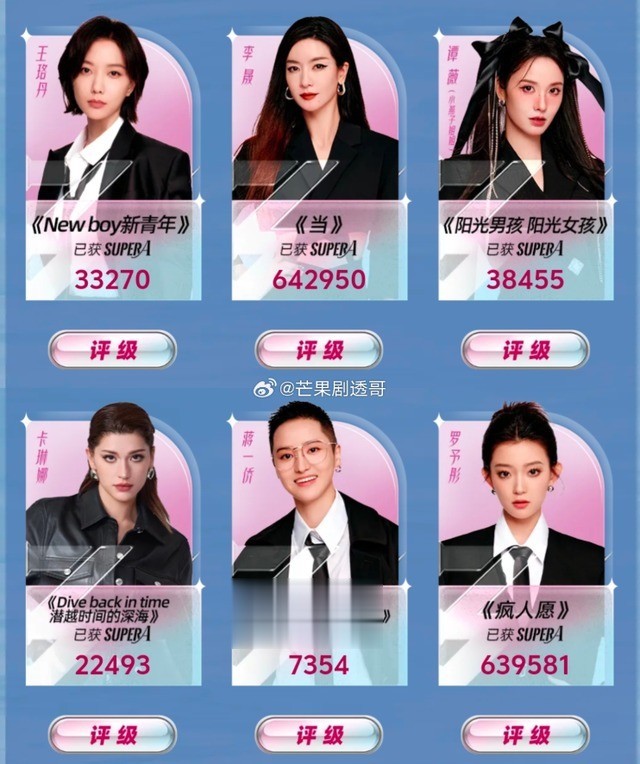Rate 罗予彤's 《疯人愿》 performance
Viewport: 640px width, 764px height.
525,735
